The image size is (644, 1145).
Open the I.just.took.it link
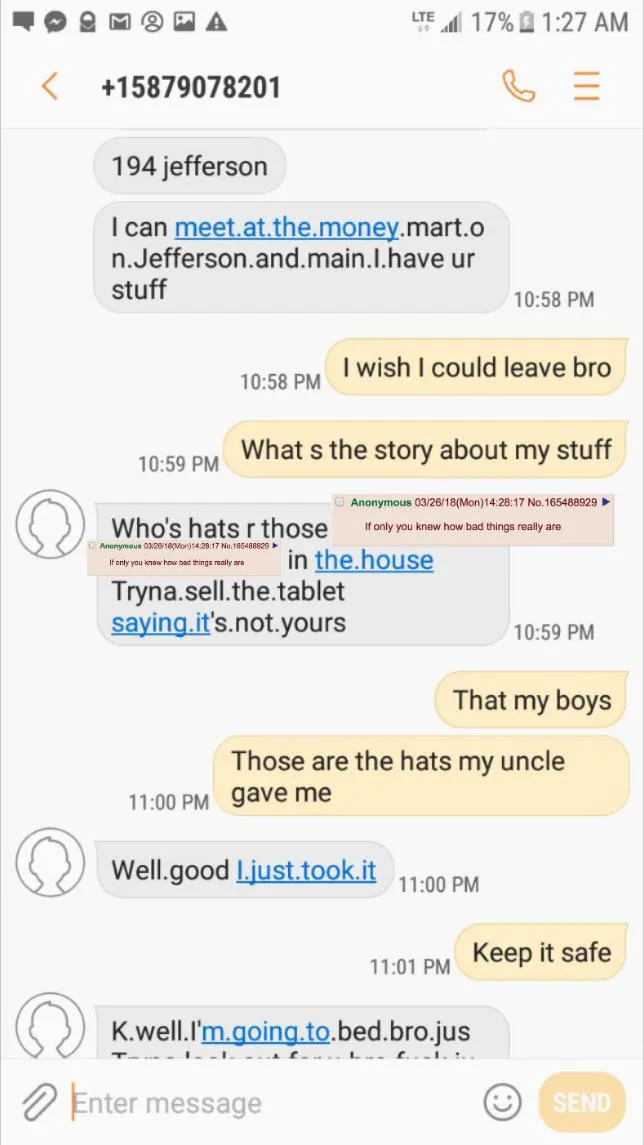click(306, 870)
